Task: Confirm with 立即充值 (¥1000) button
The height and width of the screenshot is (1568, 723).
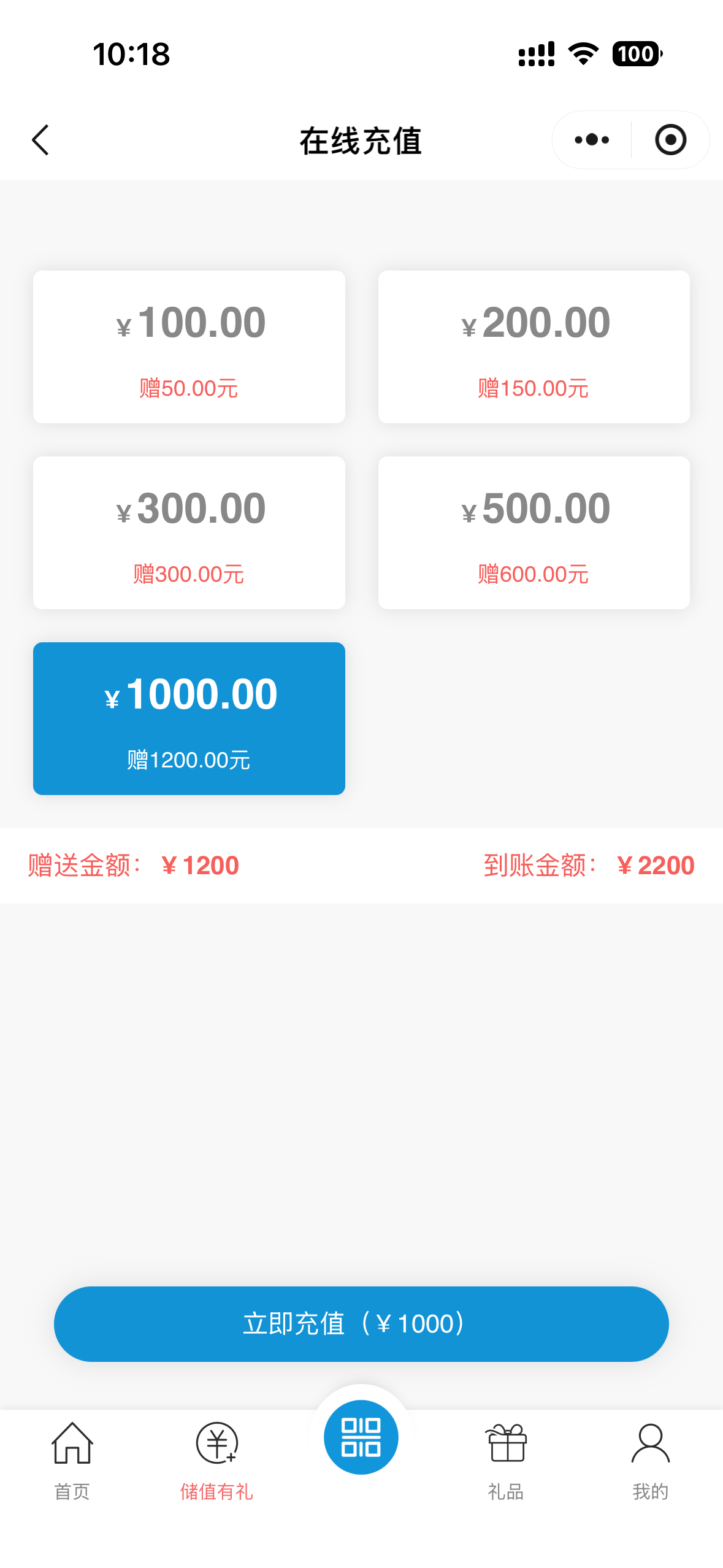Action: (x=361, y=1324)
